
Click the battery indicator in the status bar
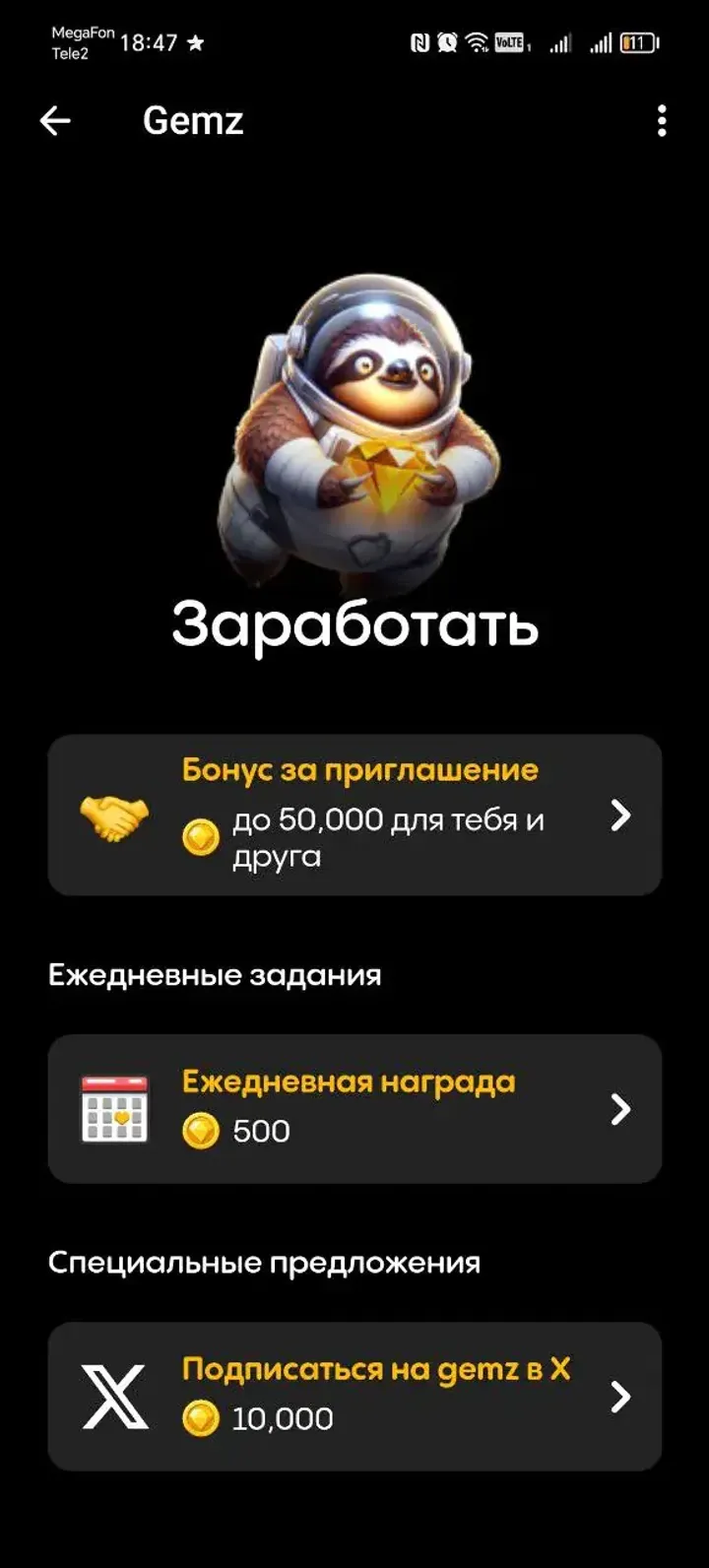tap(639, 41)
